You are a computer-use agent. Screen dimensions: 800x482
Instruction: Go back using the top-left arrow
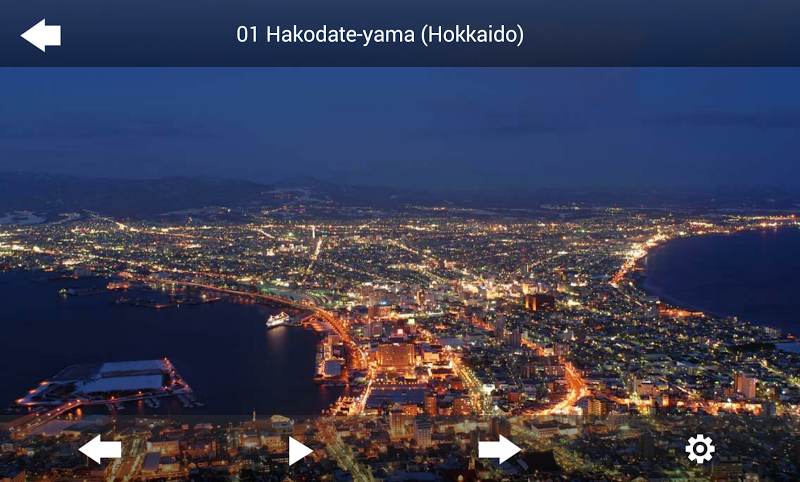tap(41, 35)
